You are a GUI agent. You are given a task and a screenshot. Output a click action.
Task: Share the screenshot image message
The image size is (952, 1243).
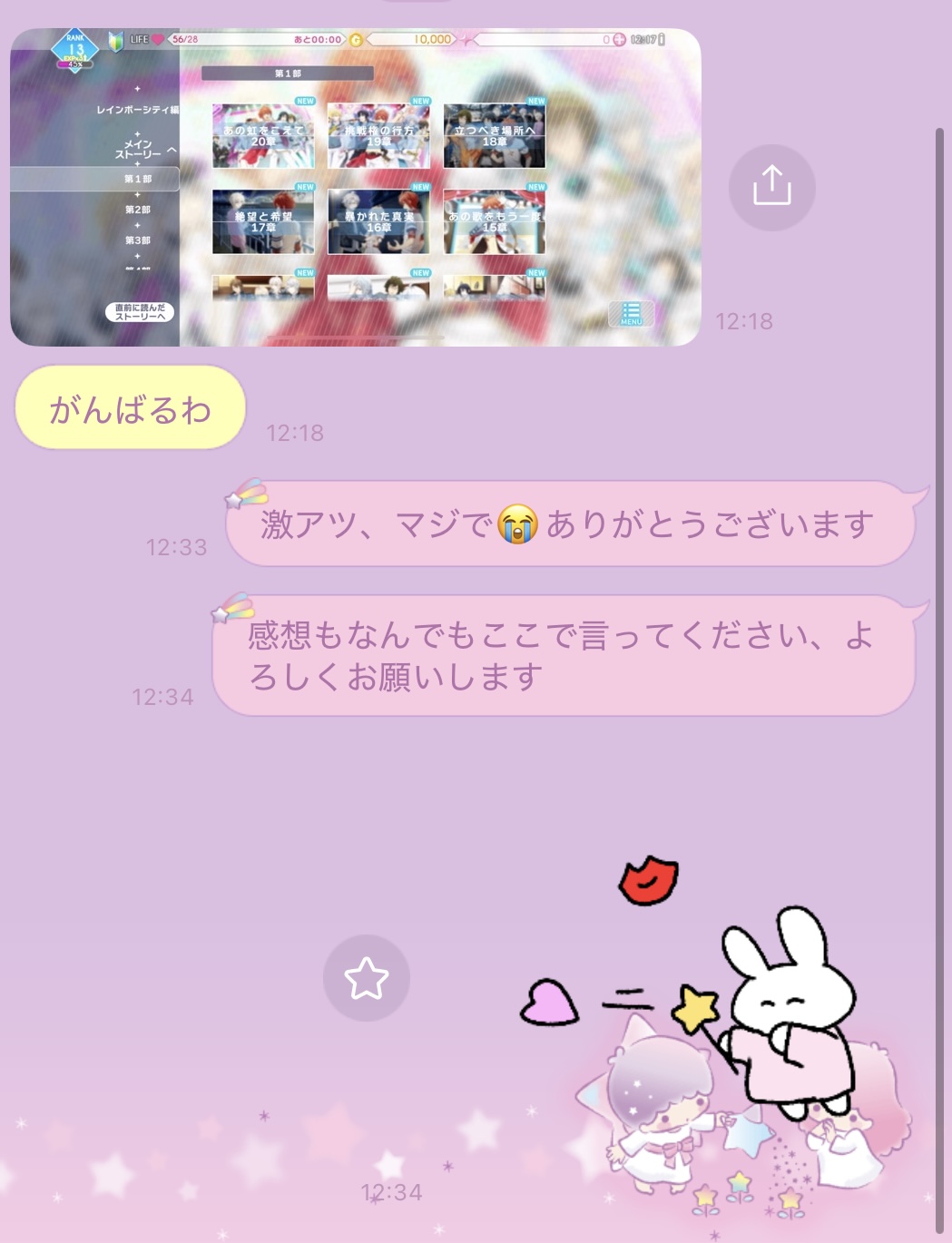coord(771,187)
